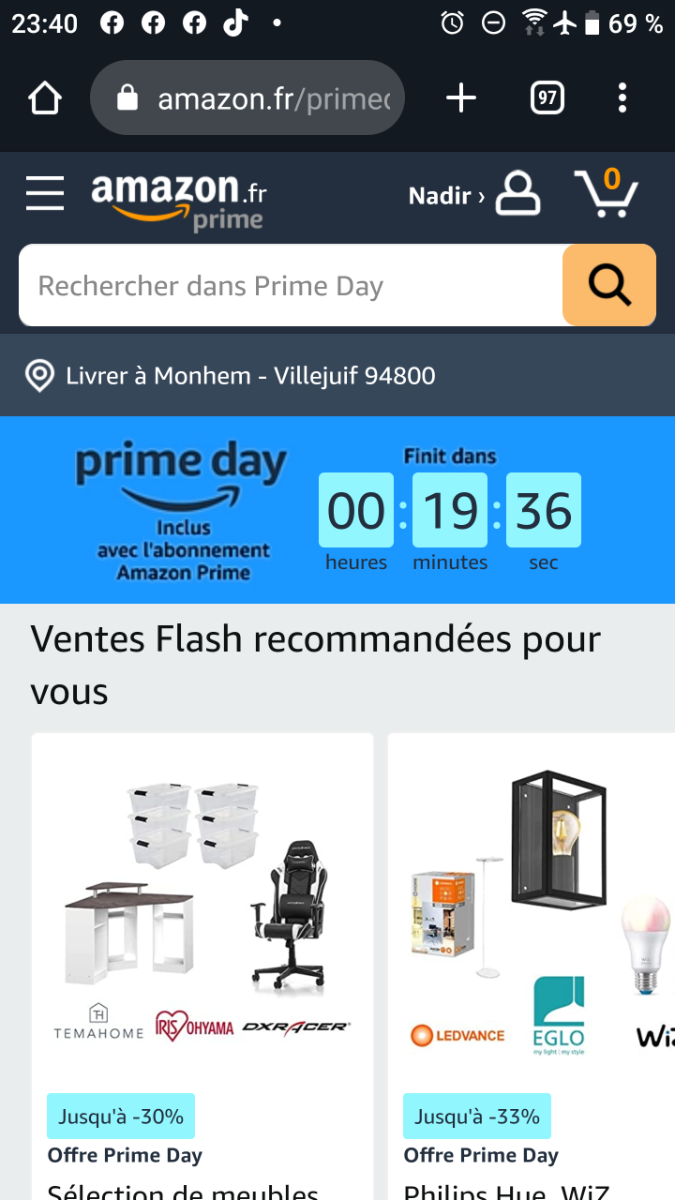The image size is (675, 1200).
Task: Show the 97 open tabs
Action: [547, 98]
